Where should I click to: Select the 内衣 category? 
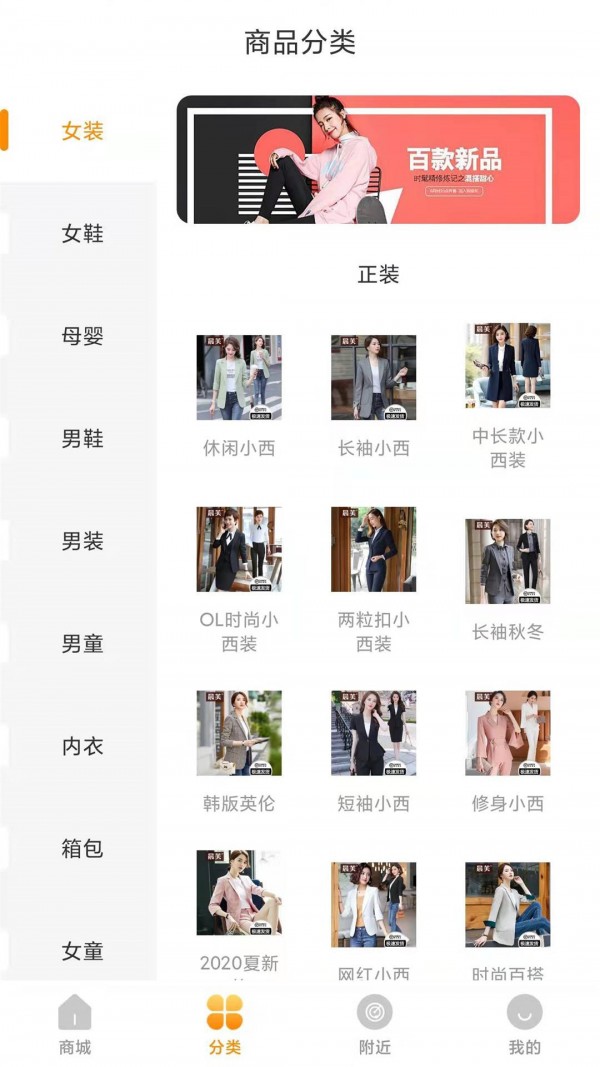point(82,746)
